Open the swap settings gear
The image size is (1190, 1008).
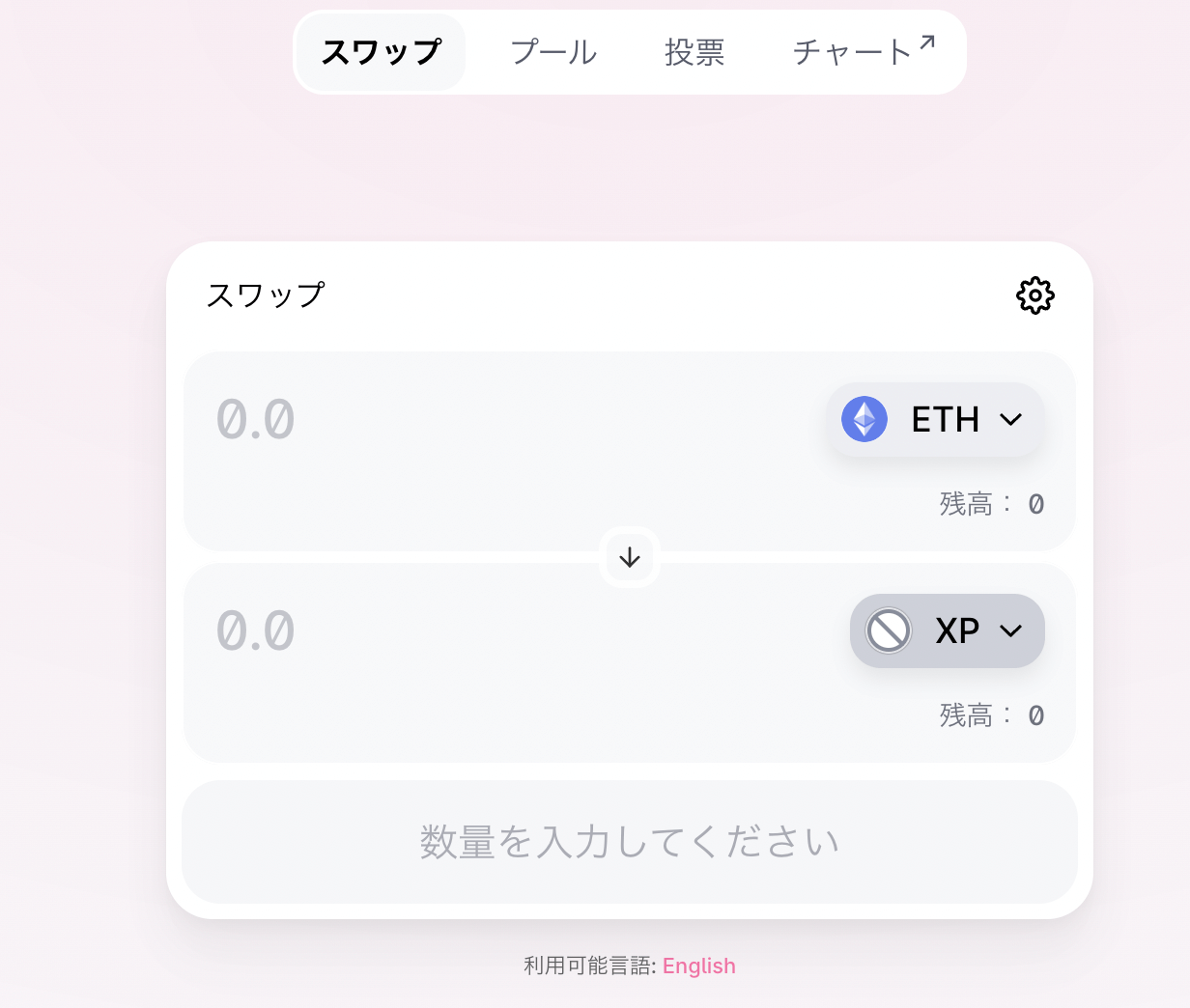click(x=1034, y=295)
